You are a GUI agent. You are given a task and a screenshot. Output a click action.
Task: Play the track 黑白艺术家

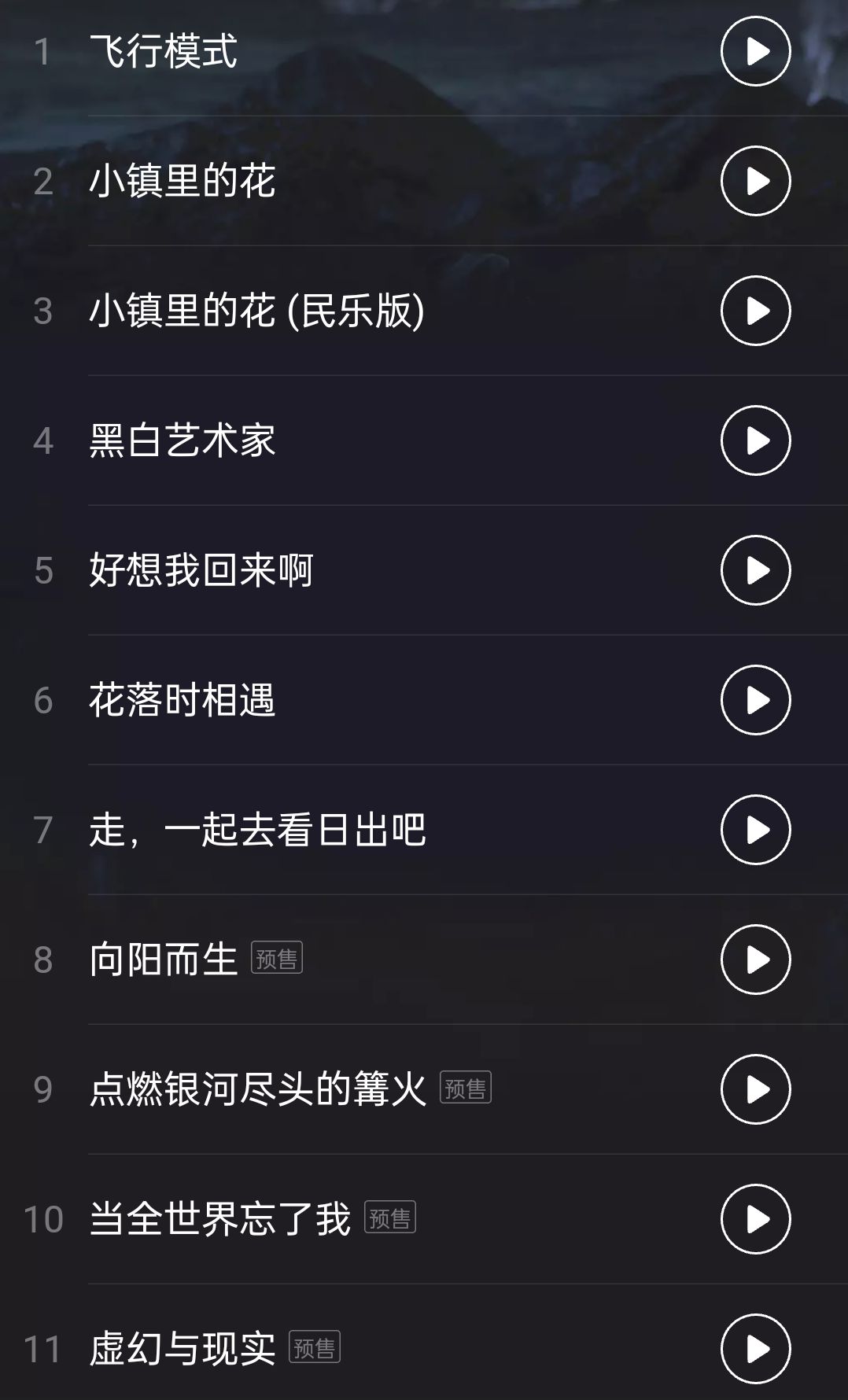754,440
